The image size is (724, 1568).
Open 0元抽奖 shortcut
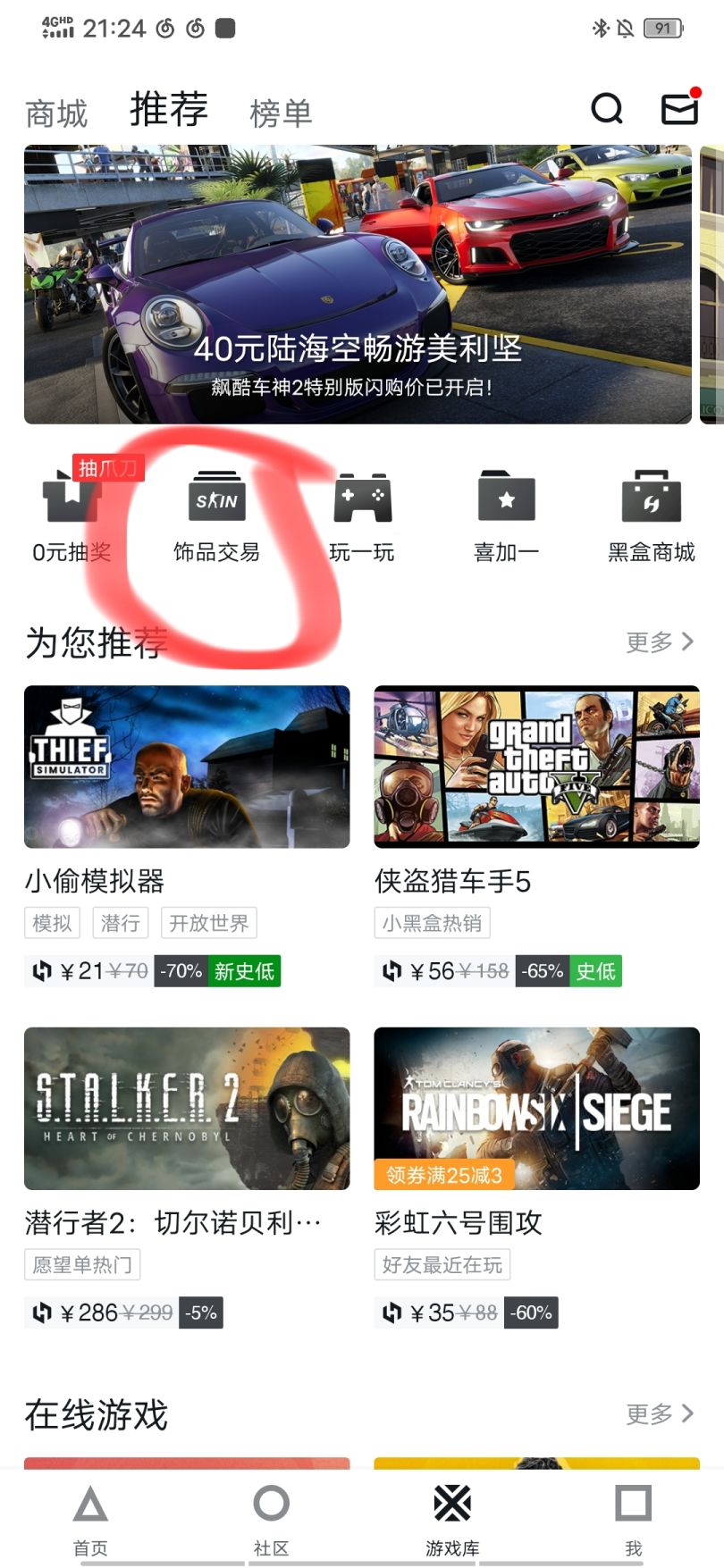[x=72, y=516]
